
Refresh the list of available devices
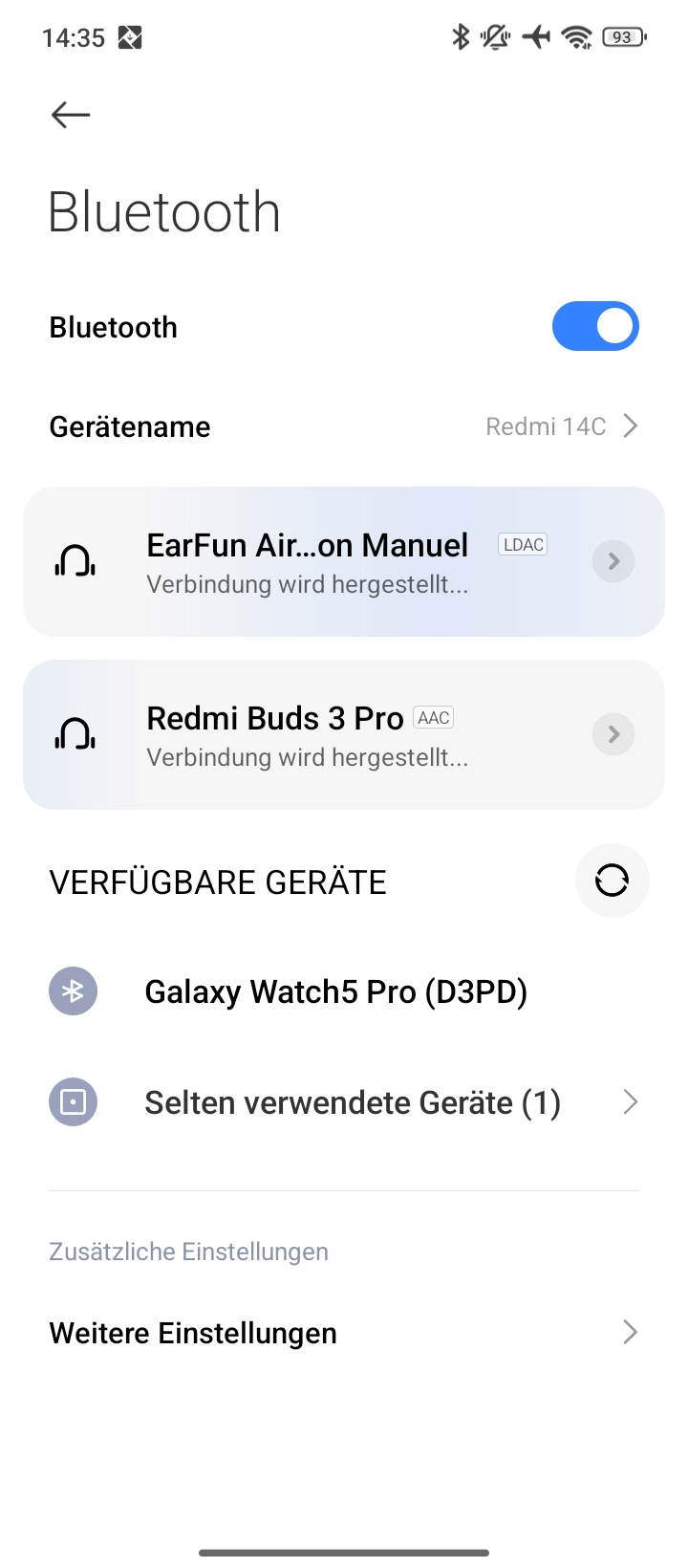coord(612,881)
